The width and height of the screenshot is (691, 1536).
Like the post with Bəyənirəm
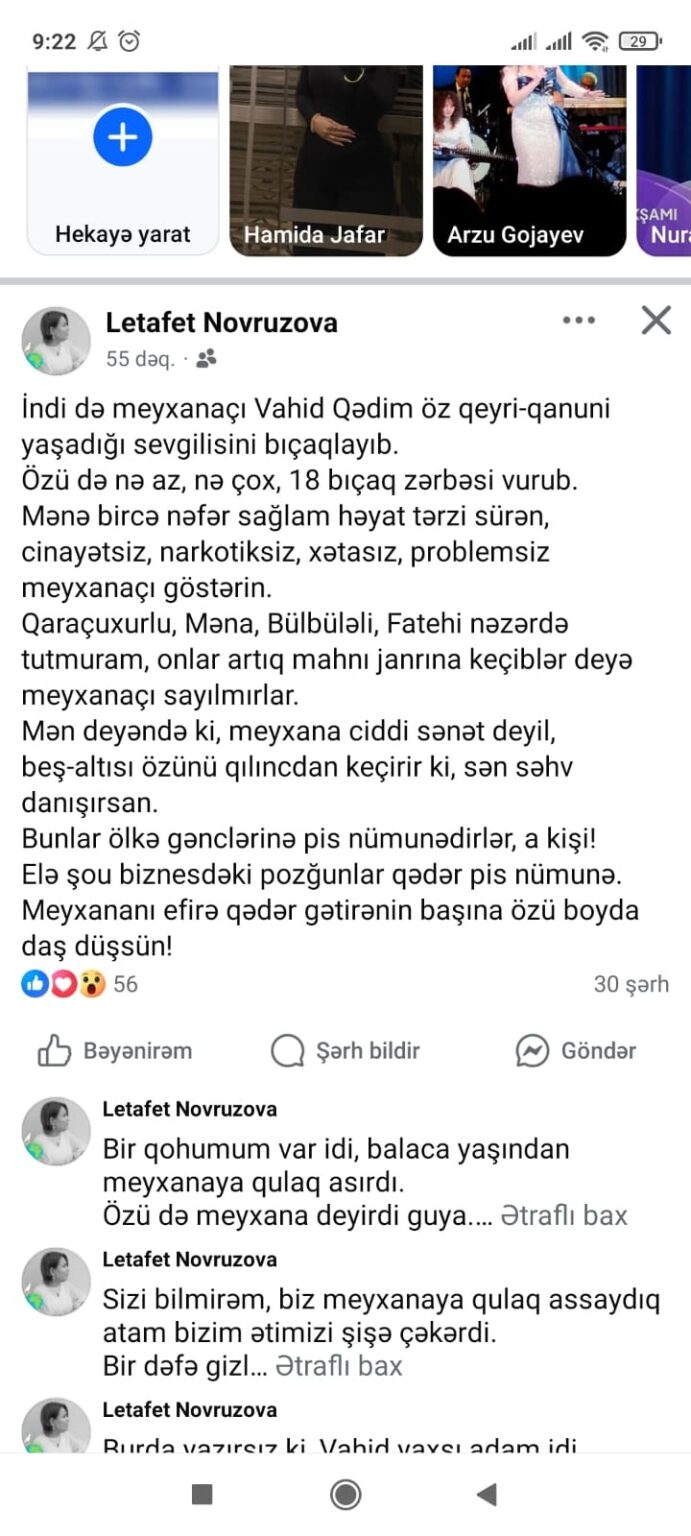pos(115,1051)
